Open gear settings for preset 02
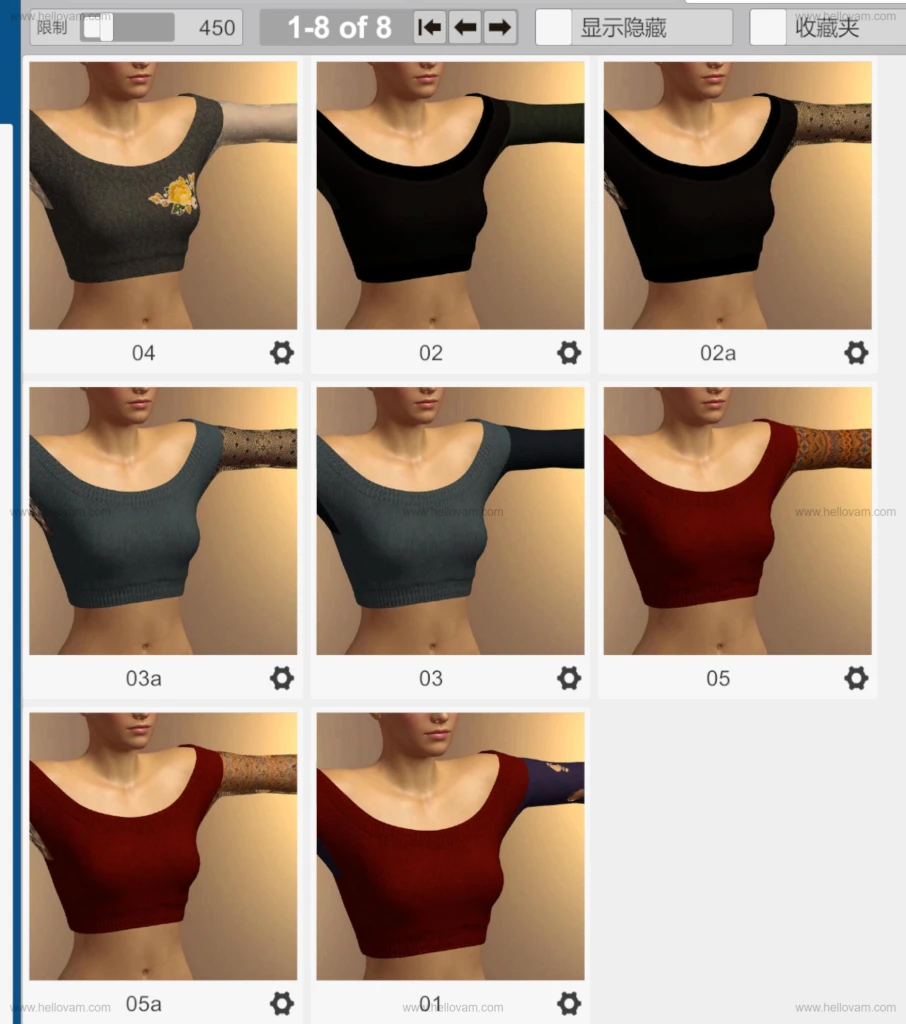 click(x=569, y=352)
